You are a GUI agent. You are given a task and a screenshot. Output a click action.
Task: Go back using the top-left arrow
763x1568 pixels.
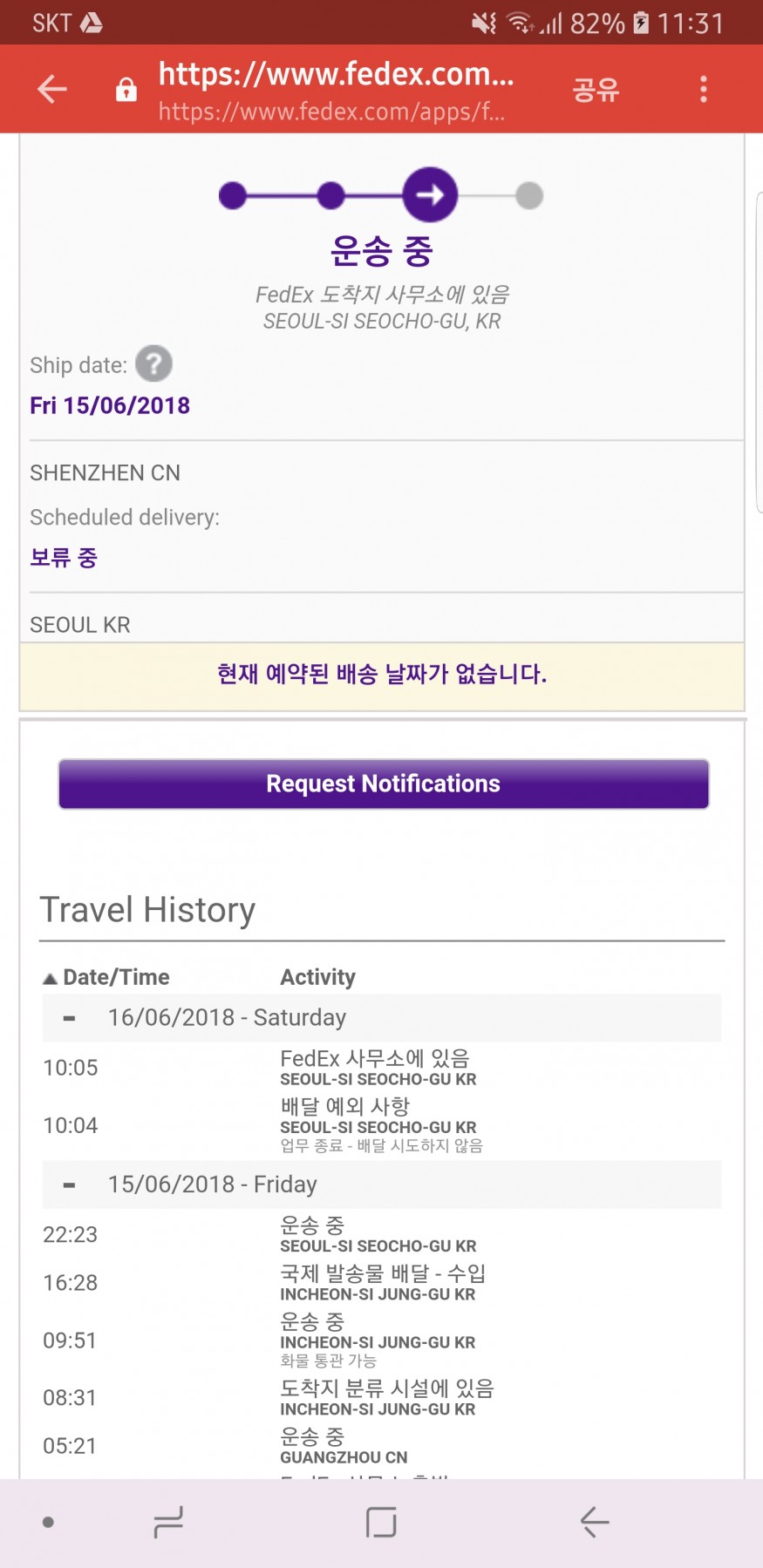(52, 89)
